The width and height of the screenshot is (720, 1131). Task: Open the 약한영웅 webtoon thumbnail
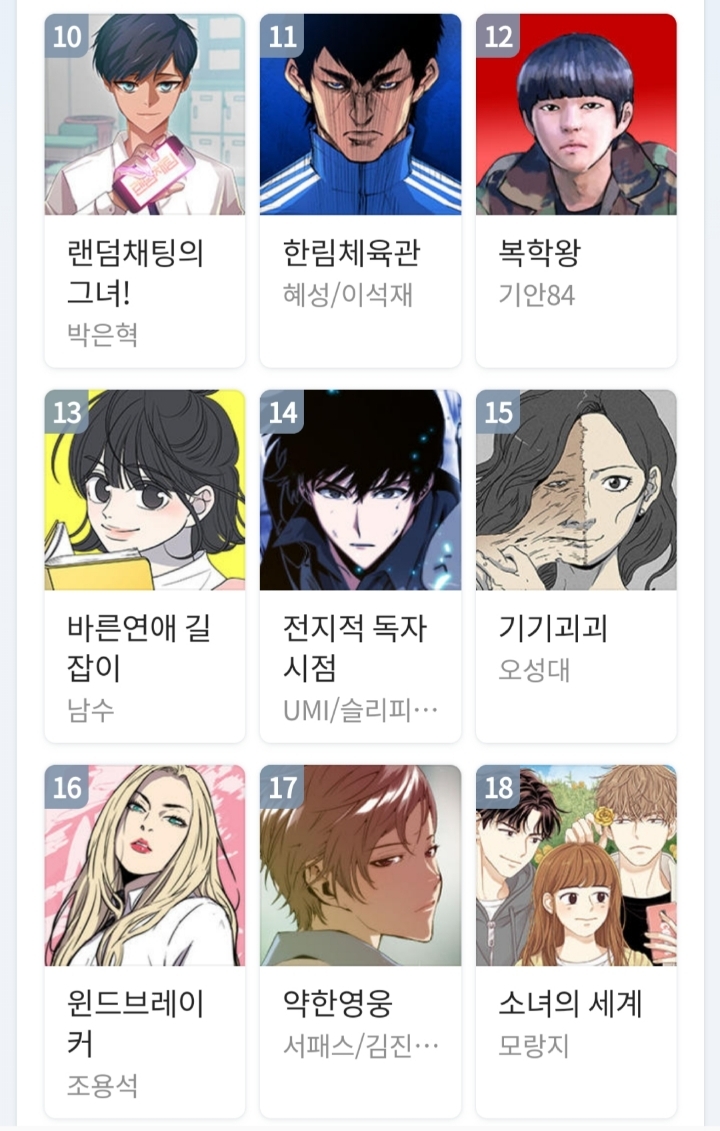[x=360, y=865]
